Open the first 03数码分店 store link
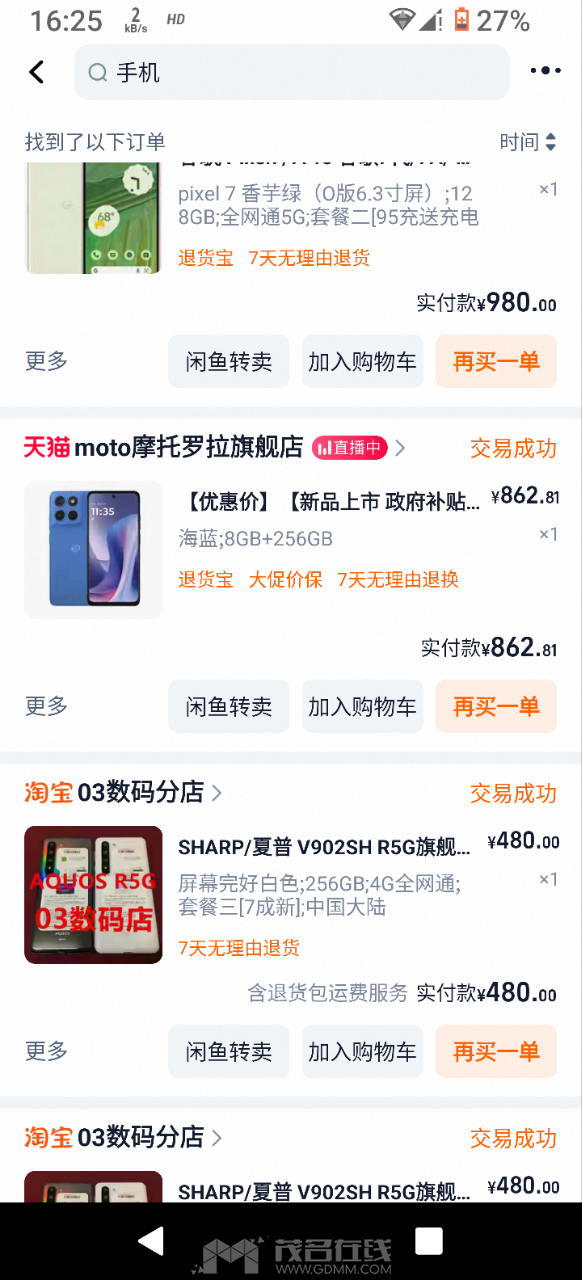The width and height of the screenshot is (582, 1280). (x=123, y=793)
